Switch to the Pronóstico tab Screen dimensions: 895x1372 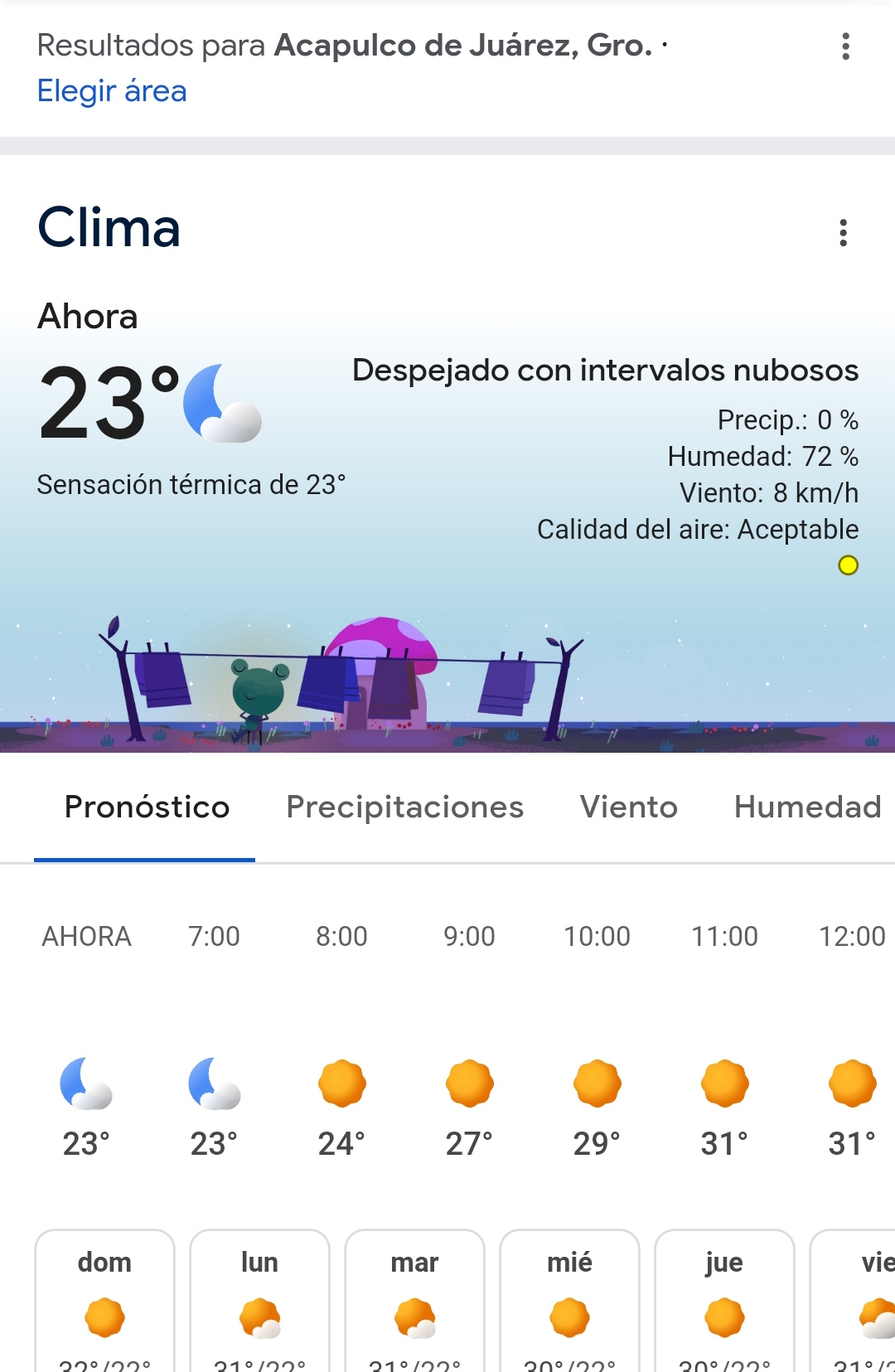pos(147,807)
